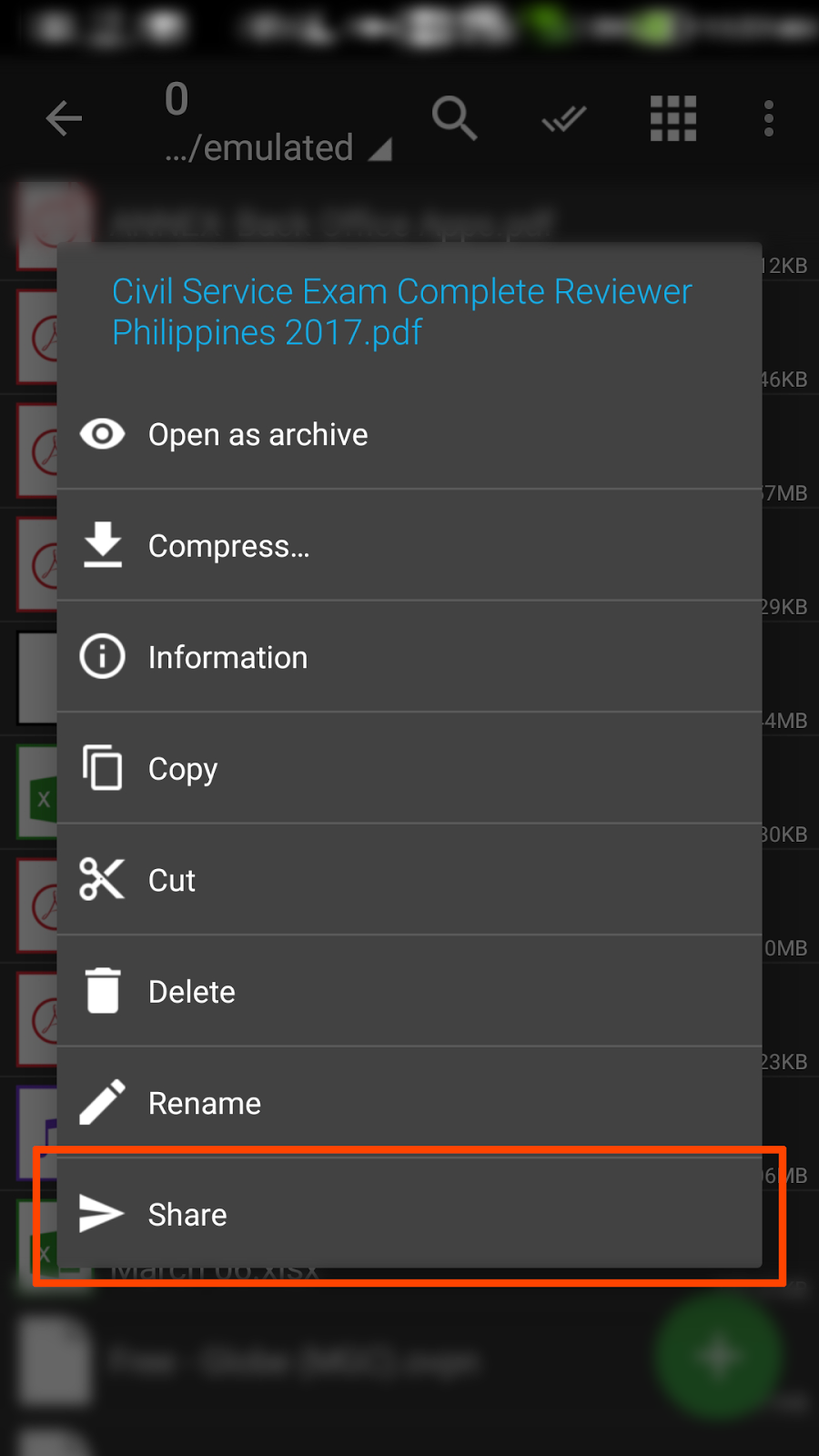Open Civil Service Exam Complete Reviewer PDF link
The width and height of the screenshot is (819, 1456).
pos(400,311)
